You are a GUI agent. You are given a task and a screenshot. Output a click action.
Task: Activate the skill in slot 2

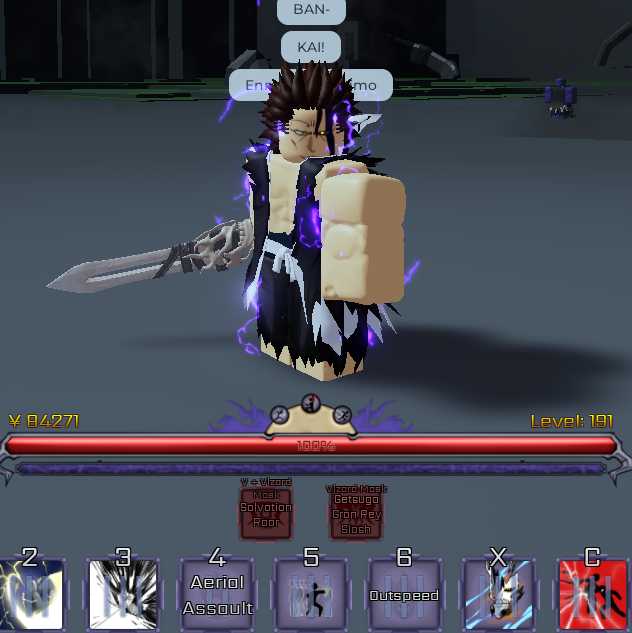point(30,598)
